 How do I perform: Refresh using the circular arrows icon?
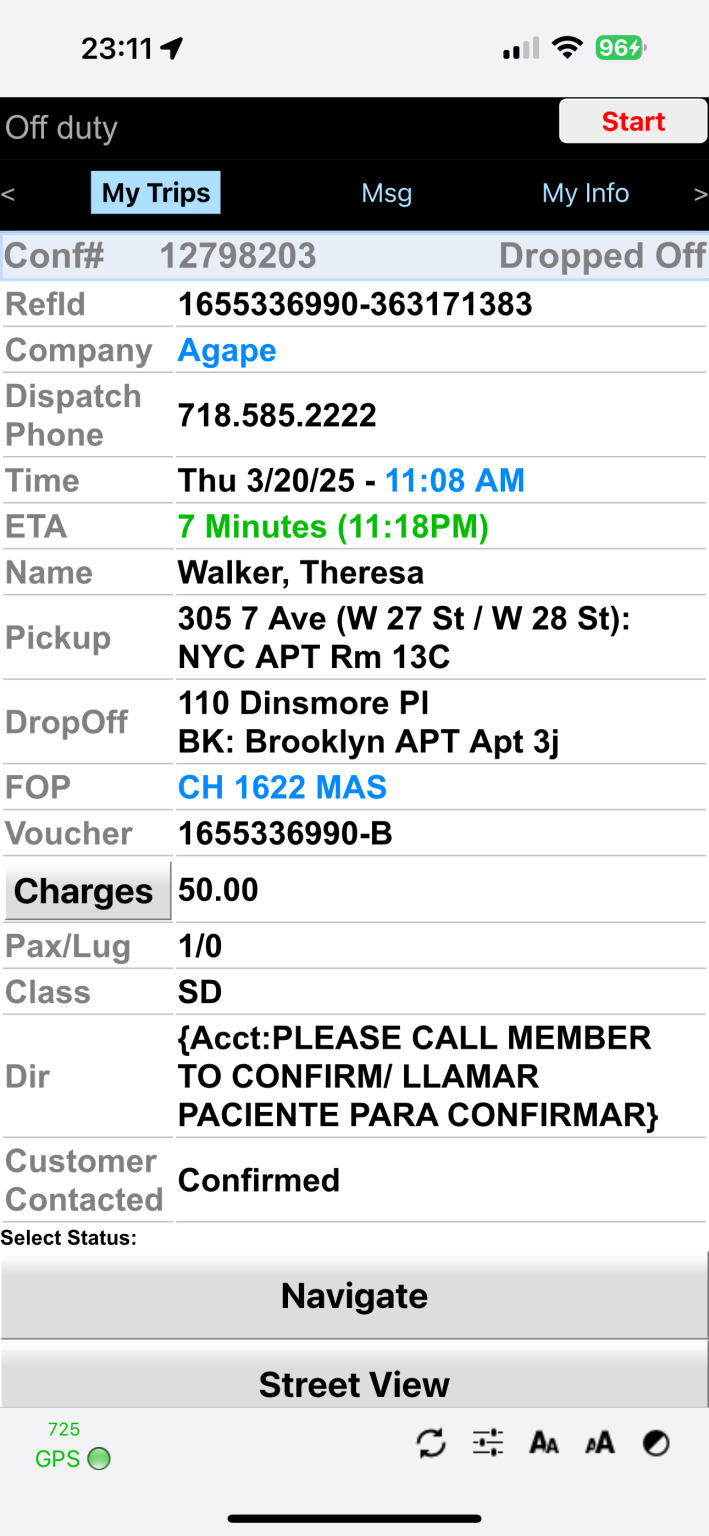point(431,1443)
